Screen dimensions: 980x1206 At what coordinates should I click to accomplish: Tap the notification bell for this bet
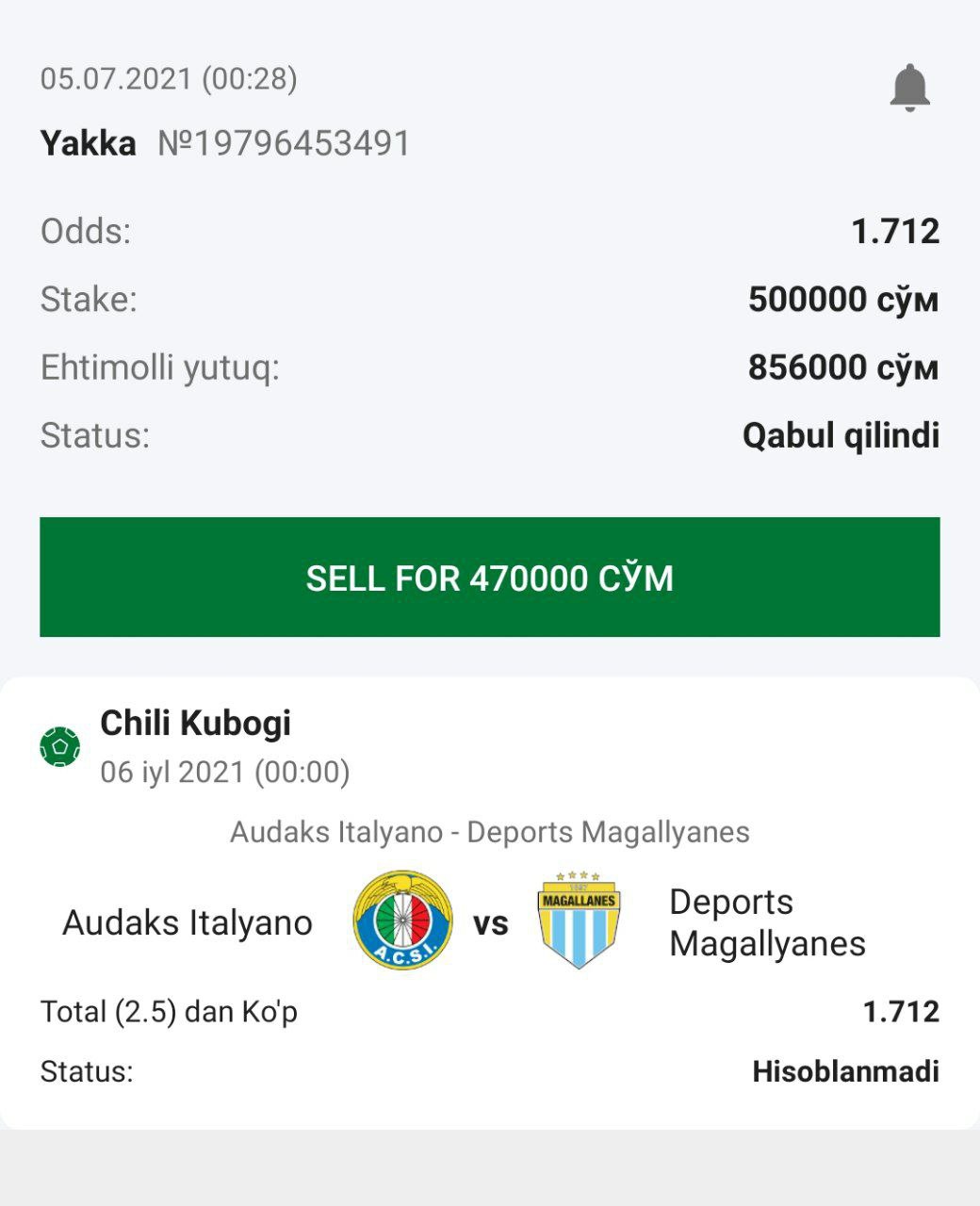(x=909, y=89)
